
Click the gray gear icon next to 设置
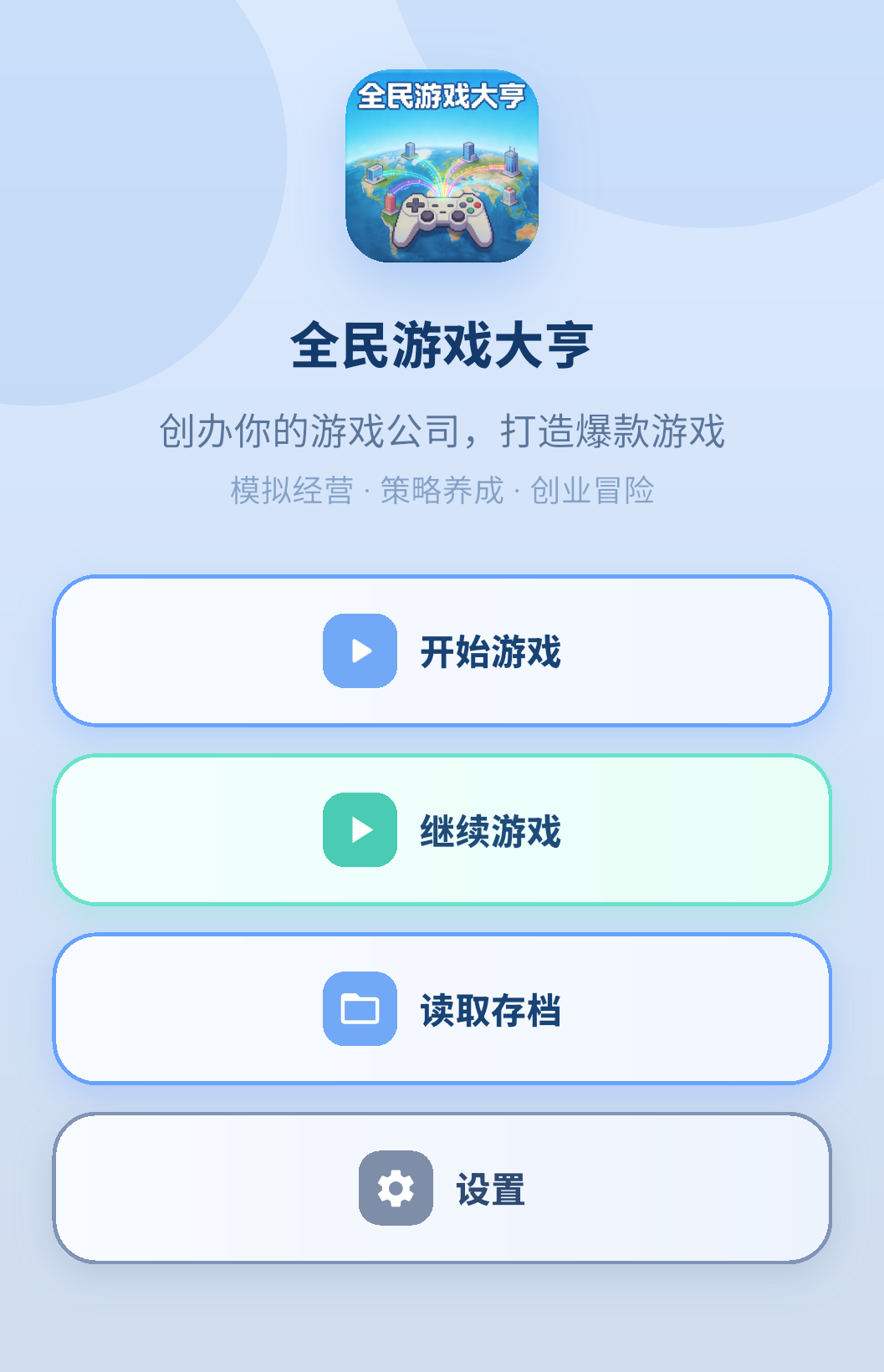pyautogui.click(x=396, y=1188)
